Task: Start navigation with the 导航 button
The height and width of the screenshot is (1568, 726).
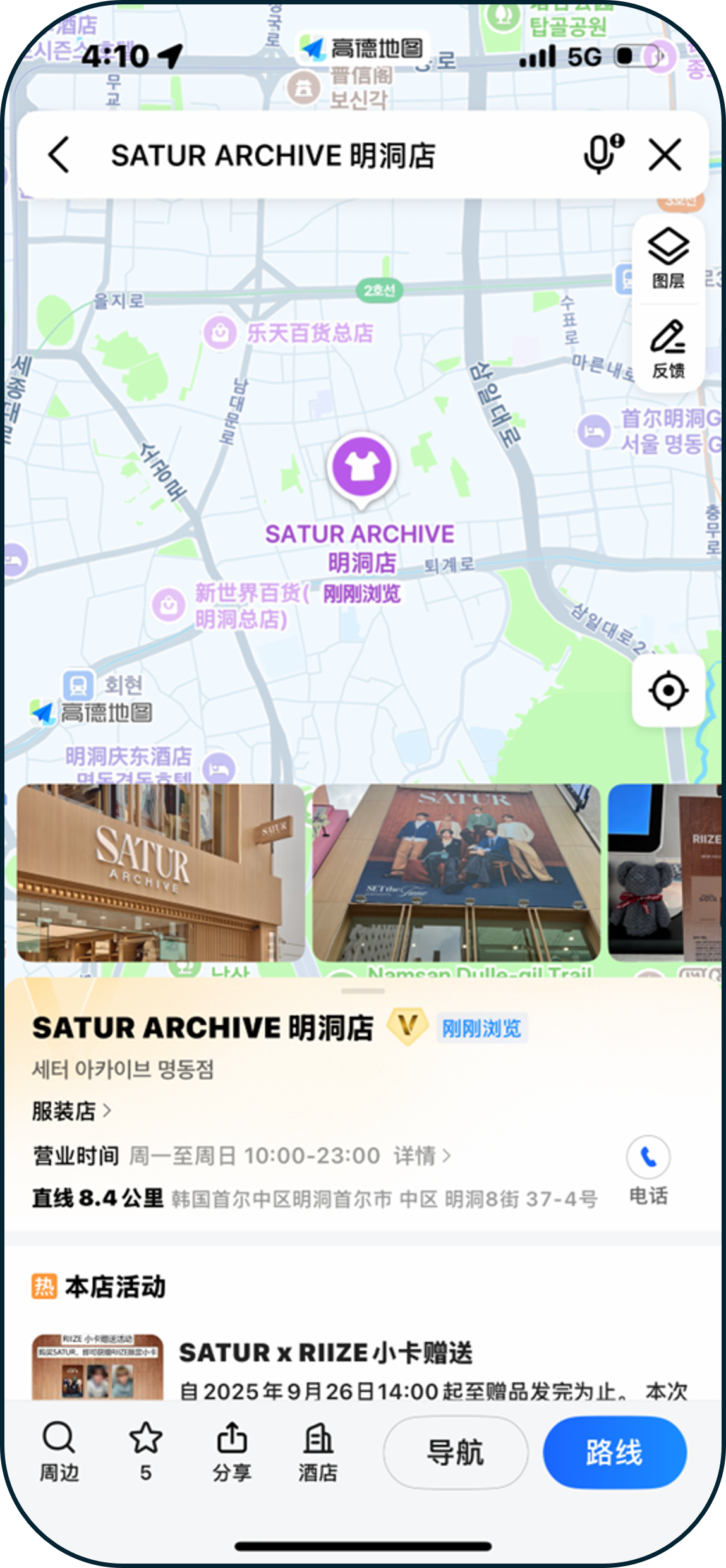Action: pos(455,1452)
